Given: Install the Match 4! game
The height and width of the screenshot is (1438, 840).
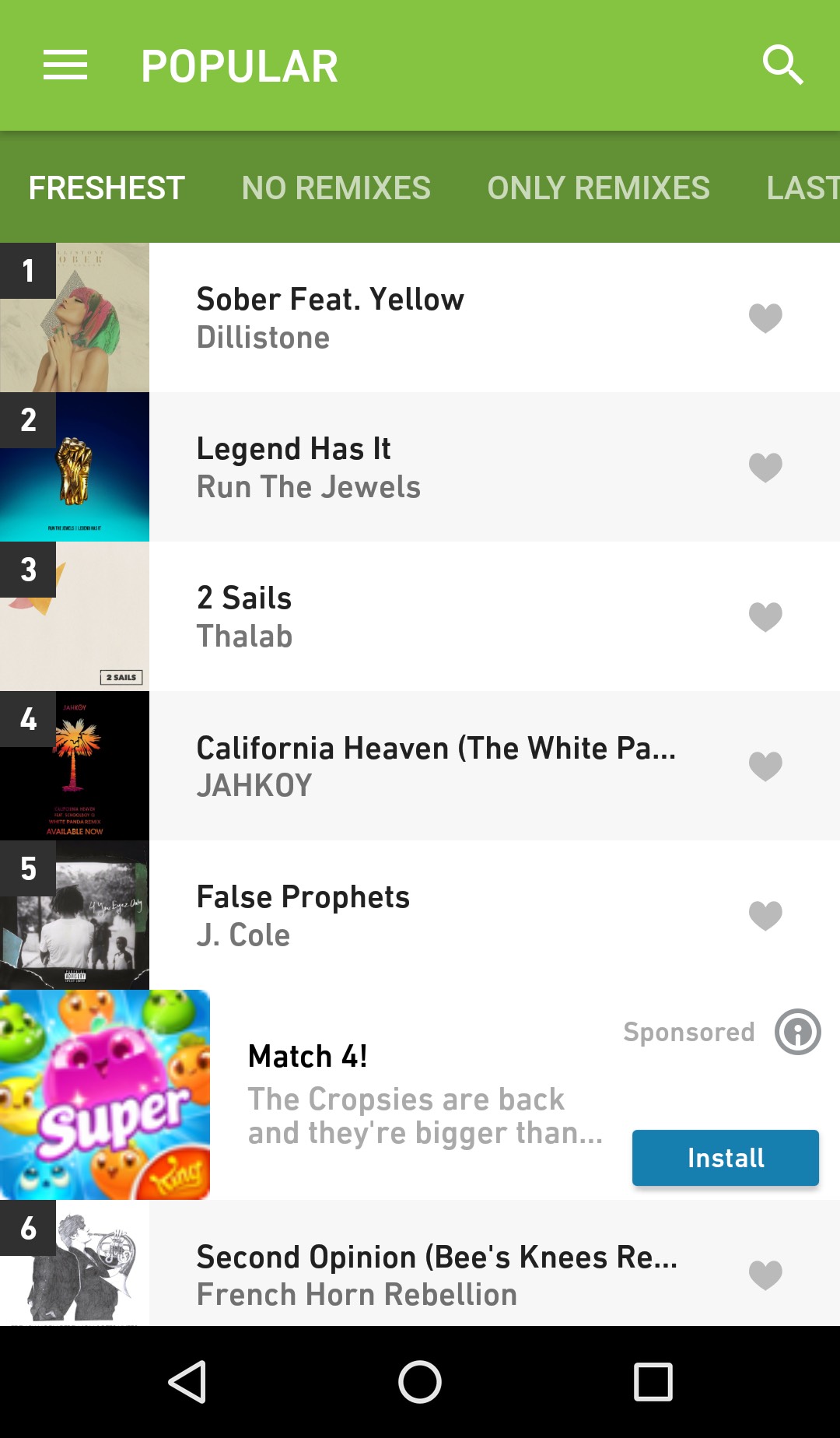Looking at the screenshot, I should point(724,1157).
